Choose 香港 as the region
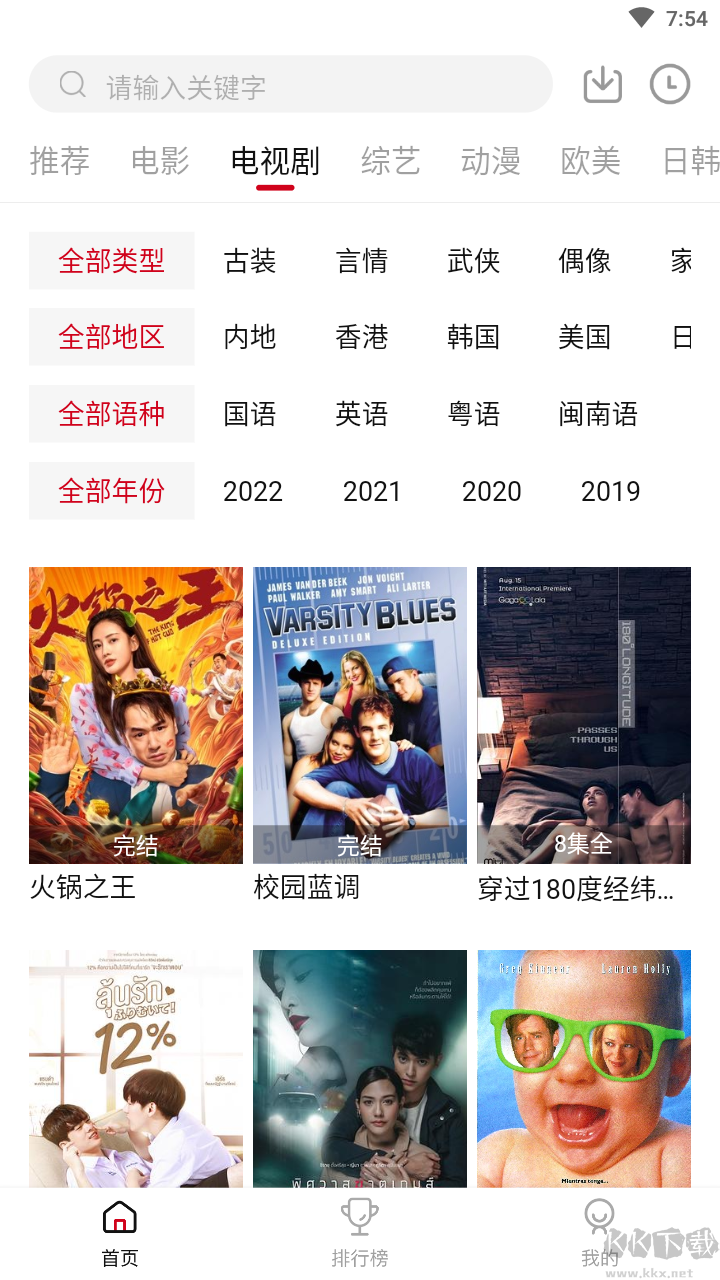The width and height of the screenshot is (720, 1280). point(361,337)
